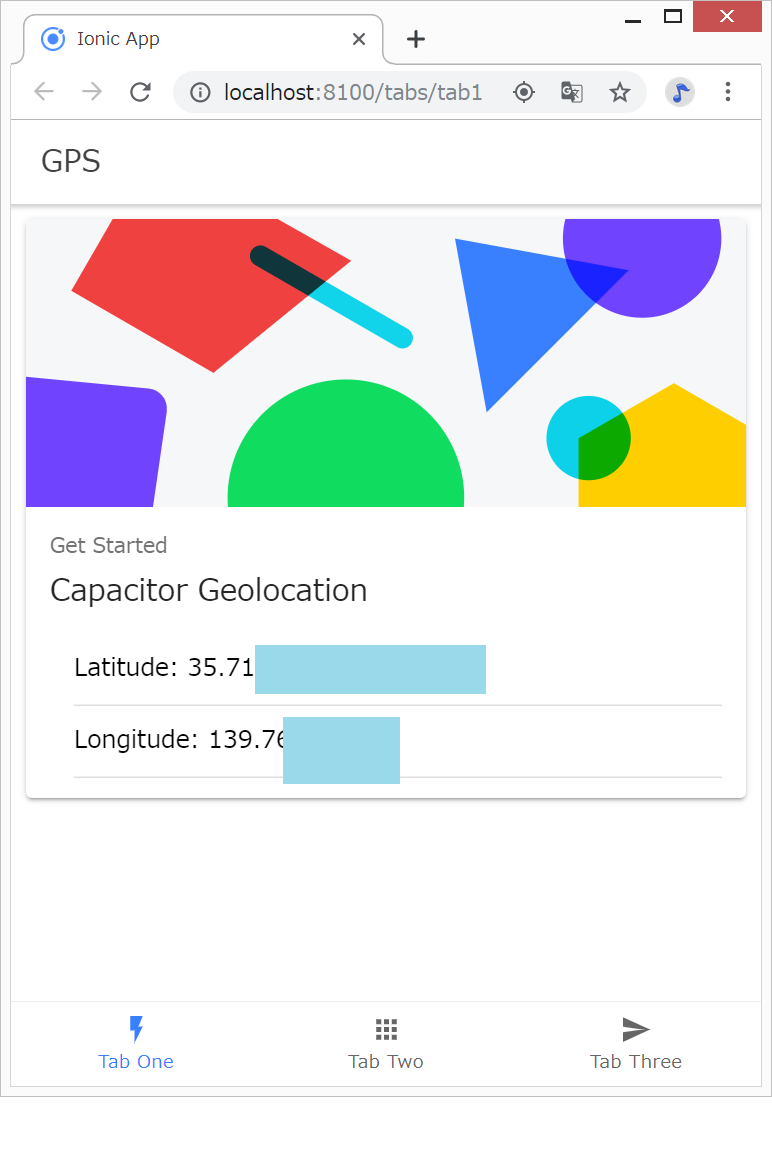
Task: Open the browser profile avatar
Action: tap(680, 93)
